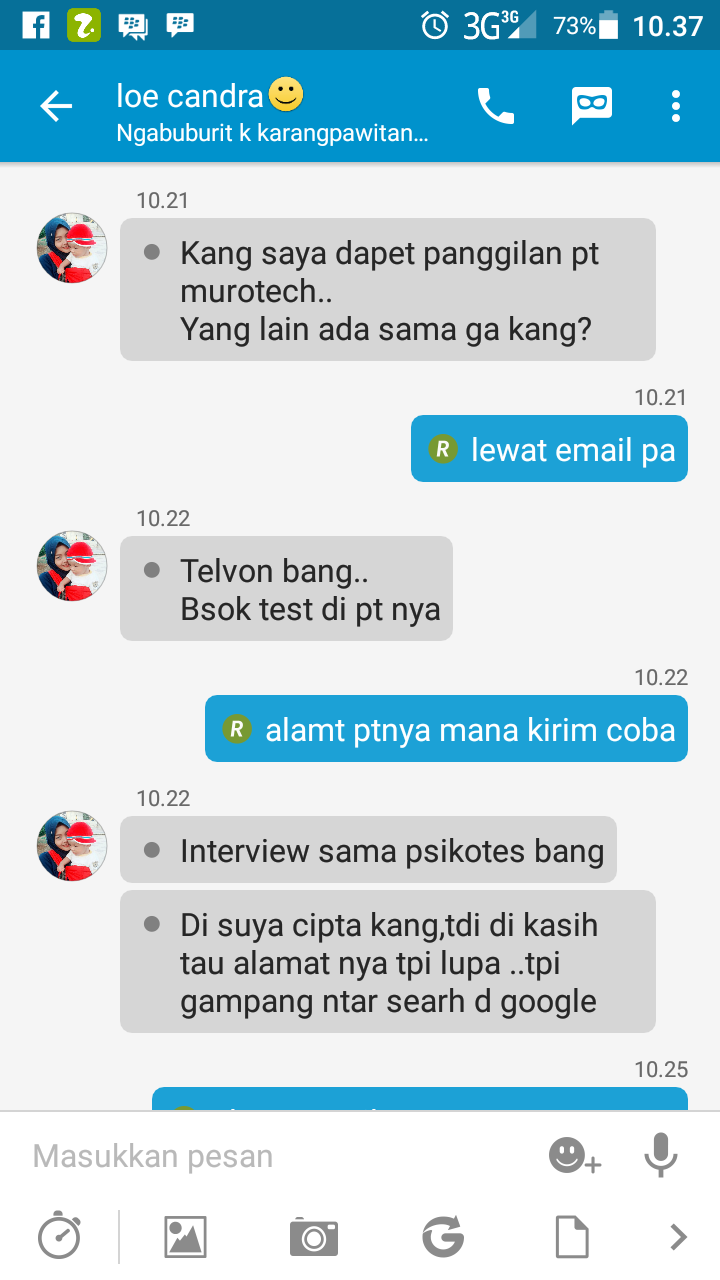Attach a file document
This screenshot has width=720, height=1280.
click(x=572, y=1237)
